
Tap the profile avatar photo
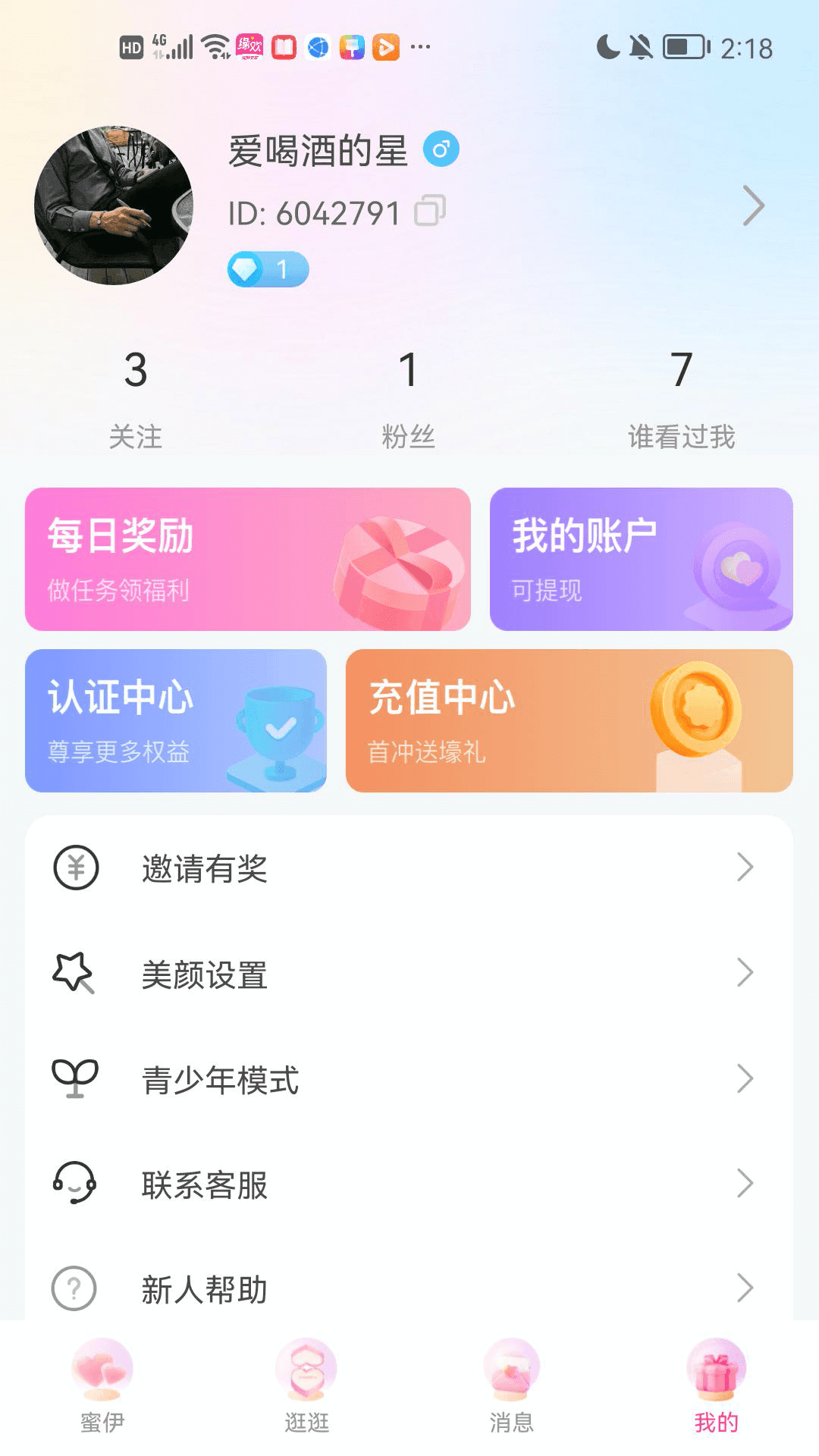[x=114, y=206]
